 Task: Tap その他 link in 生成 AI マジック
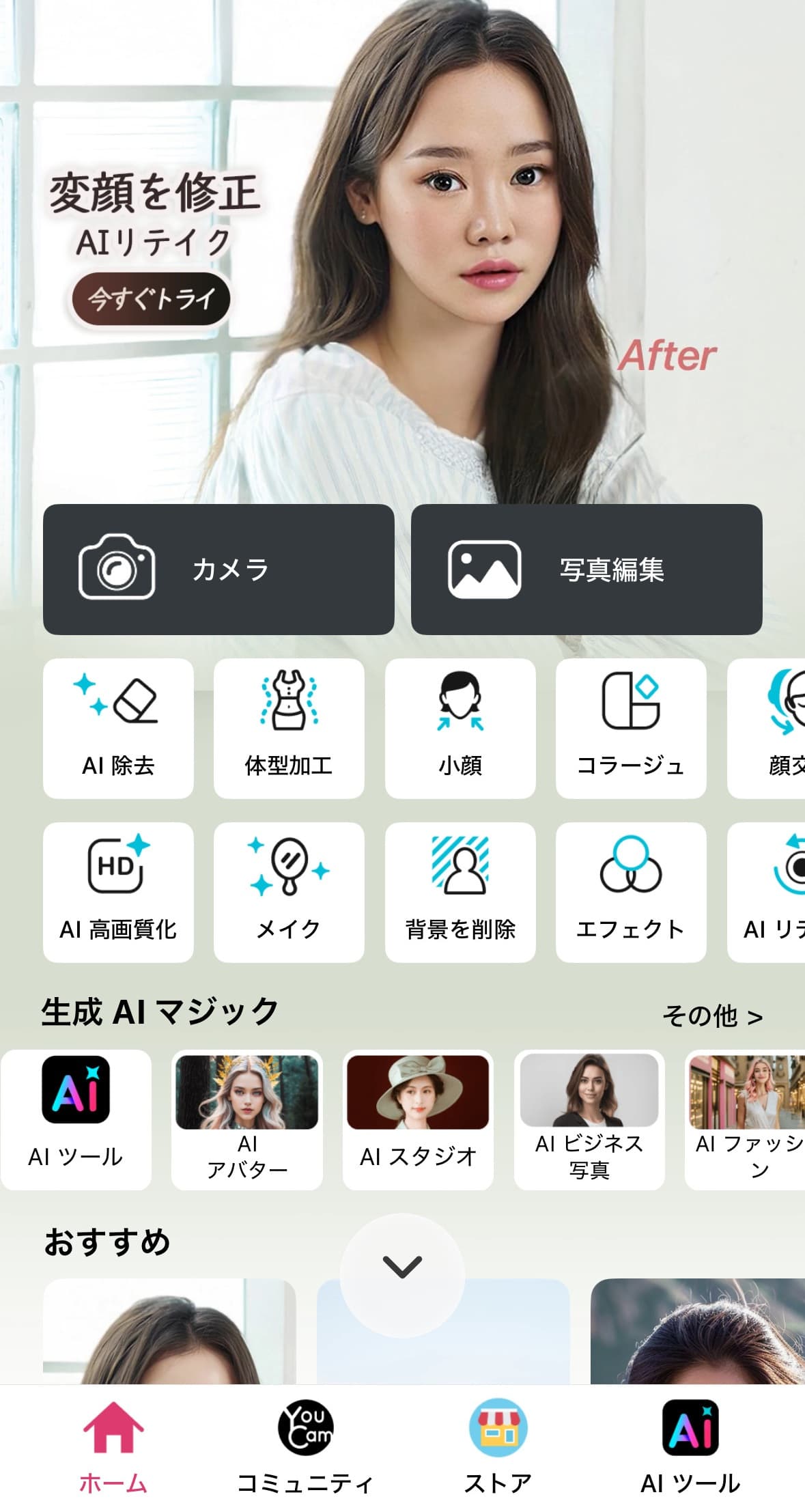point(712,1016)
